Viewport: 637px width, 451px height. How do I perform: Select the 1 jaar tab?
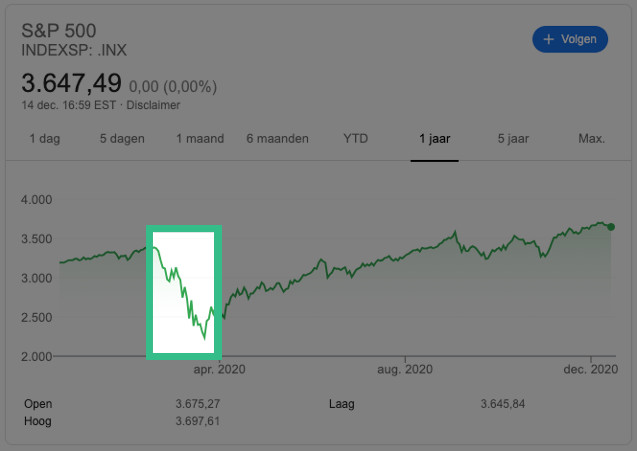[435, 139]
